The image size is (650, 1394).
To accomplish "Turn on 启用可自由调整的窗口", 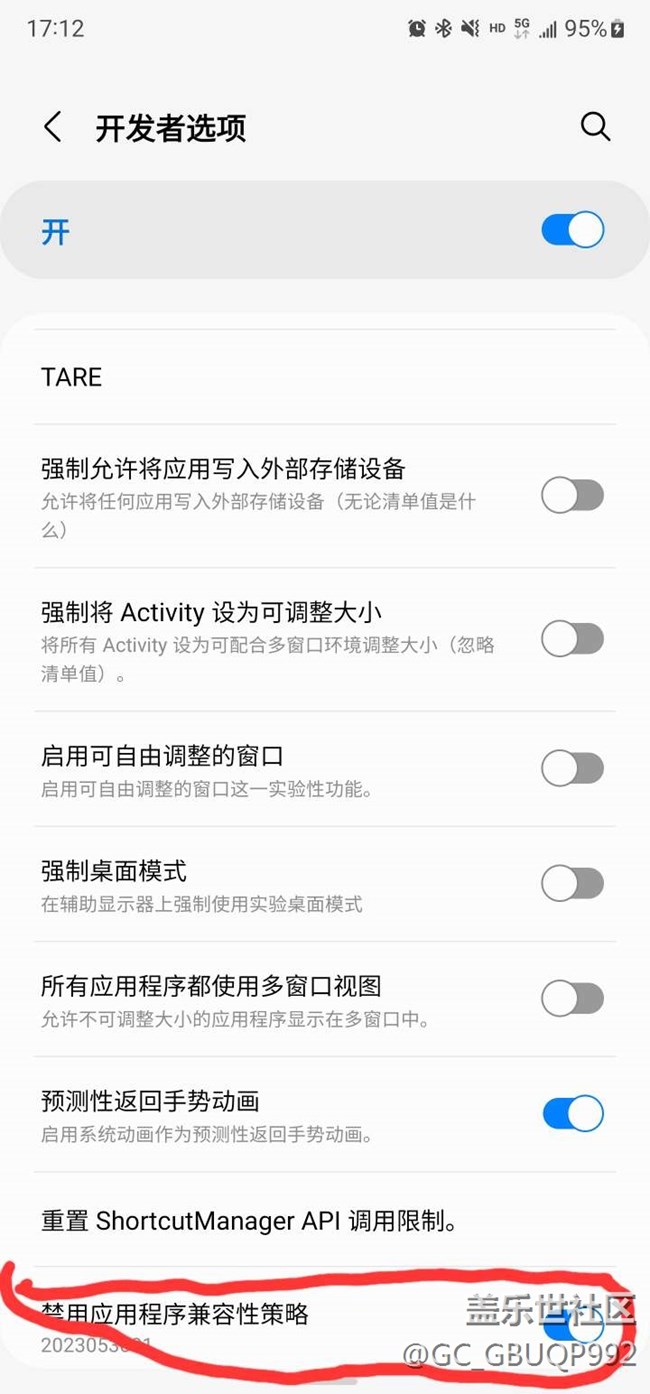I will coord(572,769).
